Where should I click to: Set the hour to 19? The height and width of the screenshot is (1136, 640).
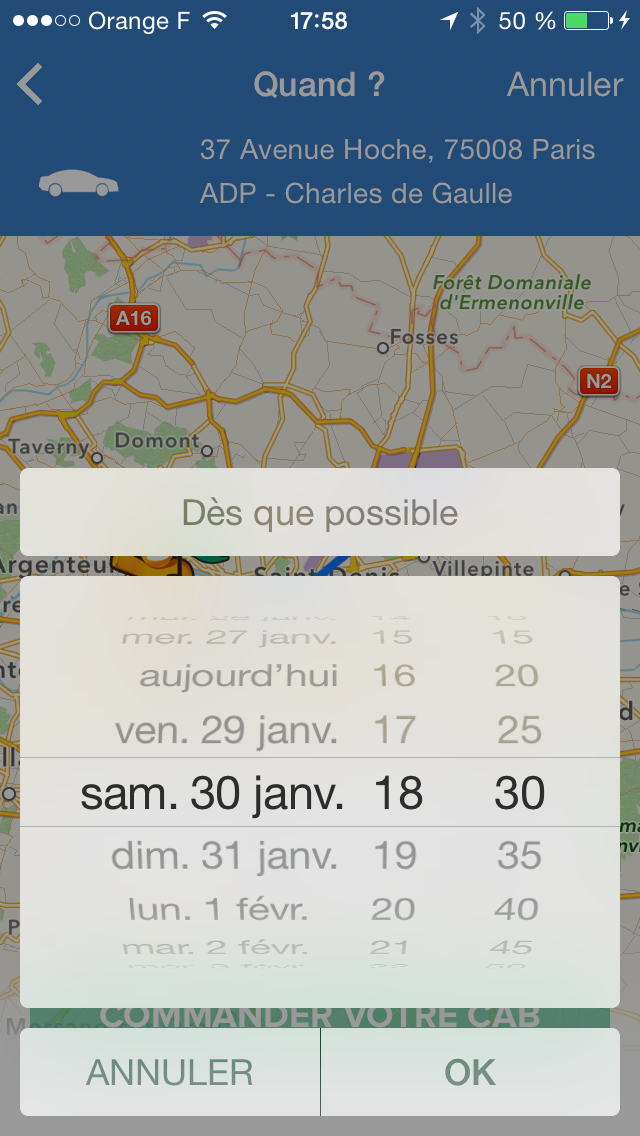(393, 856)
